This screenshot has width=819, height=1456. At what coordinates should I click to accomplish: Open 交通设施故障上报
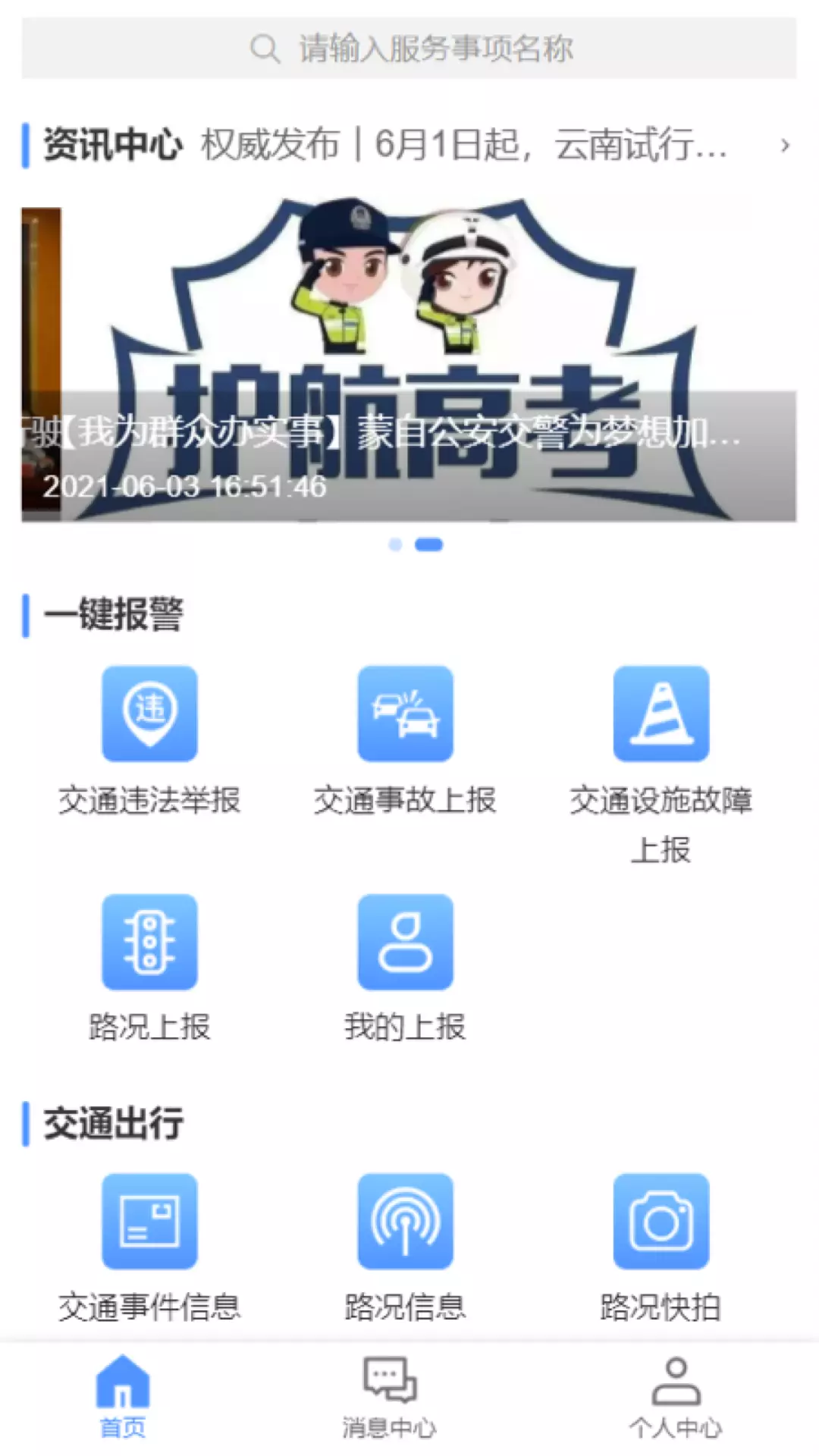[661, 766]
